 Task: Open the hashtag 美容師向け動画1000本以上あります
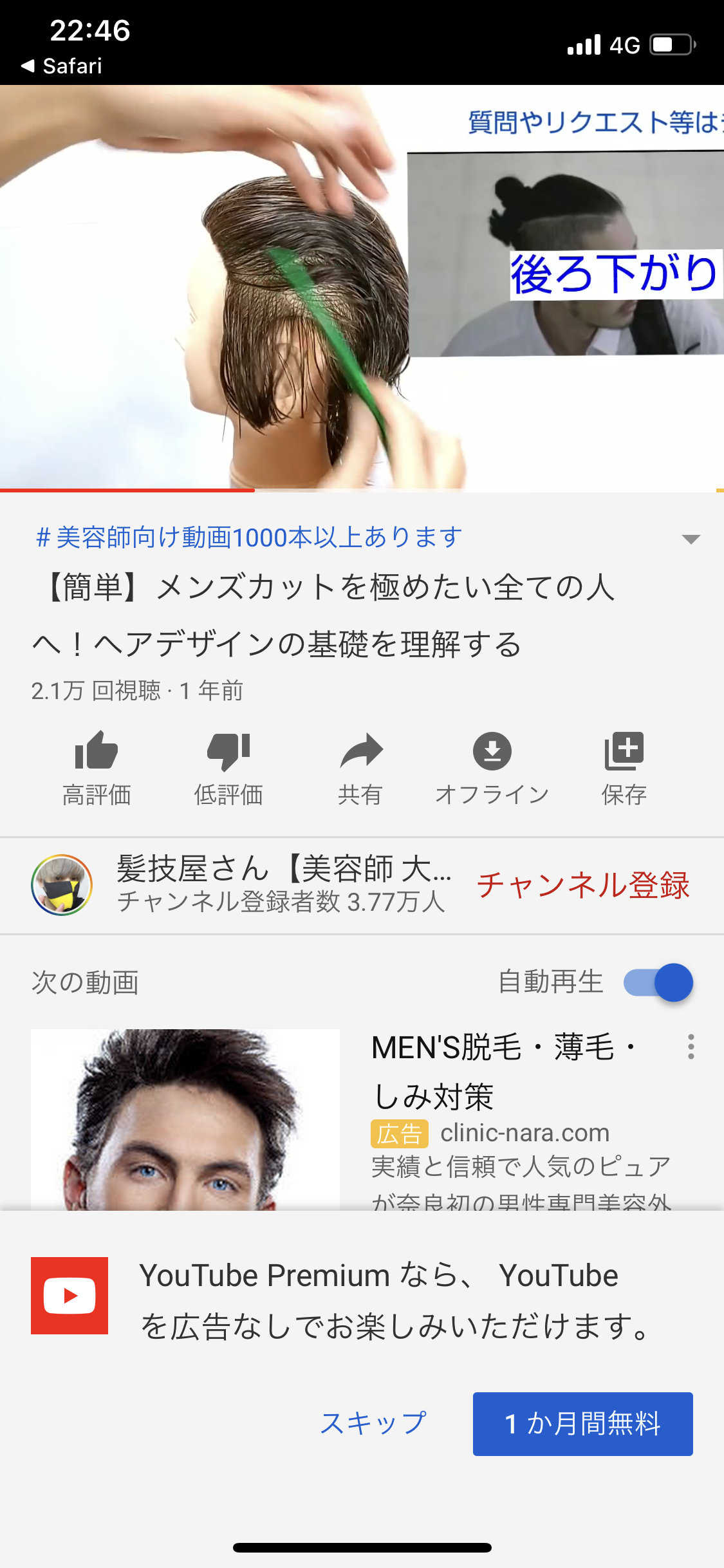250,537
